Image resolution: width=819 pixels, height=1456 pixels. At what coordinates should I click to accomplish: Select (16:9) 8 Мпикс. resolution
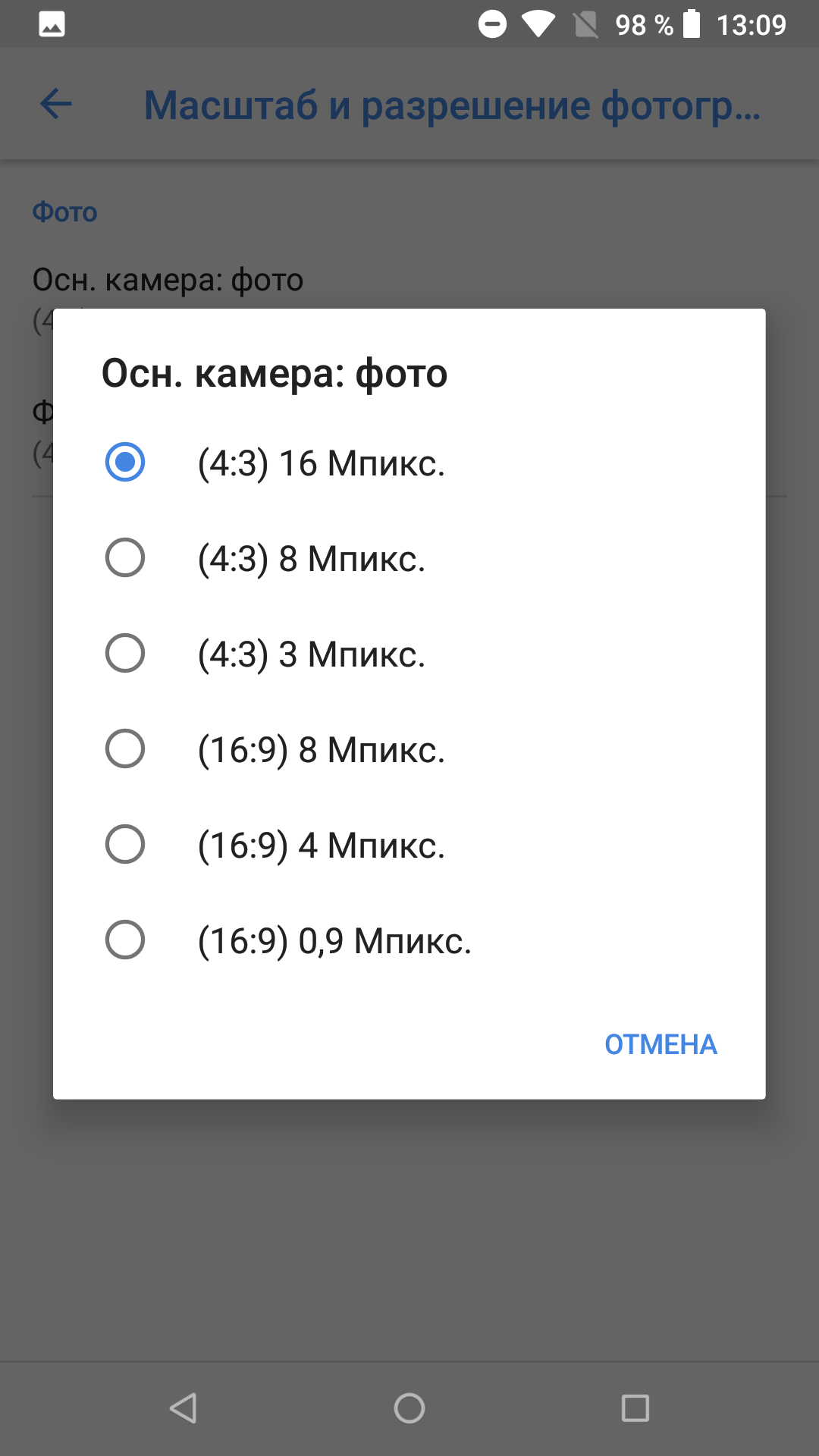[409, 749]
